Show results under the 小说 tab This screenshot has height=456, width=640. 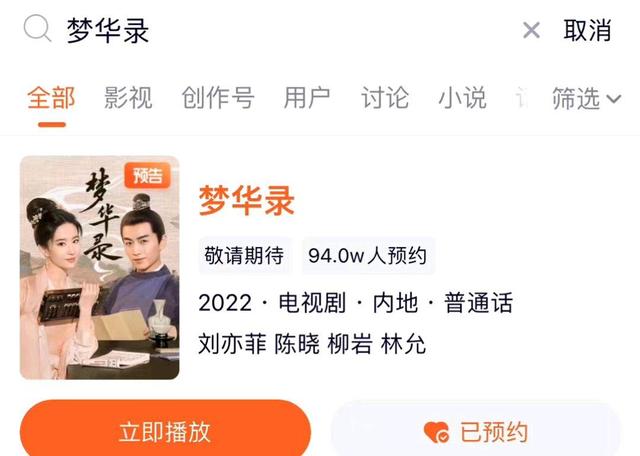pyautogui.click(x=462, y=98)
